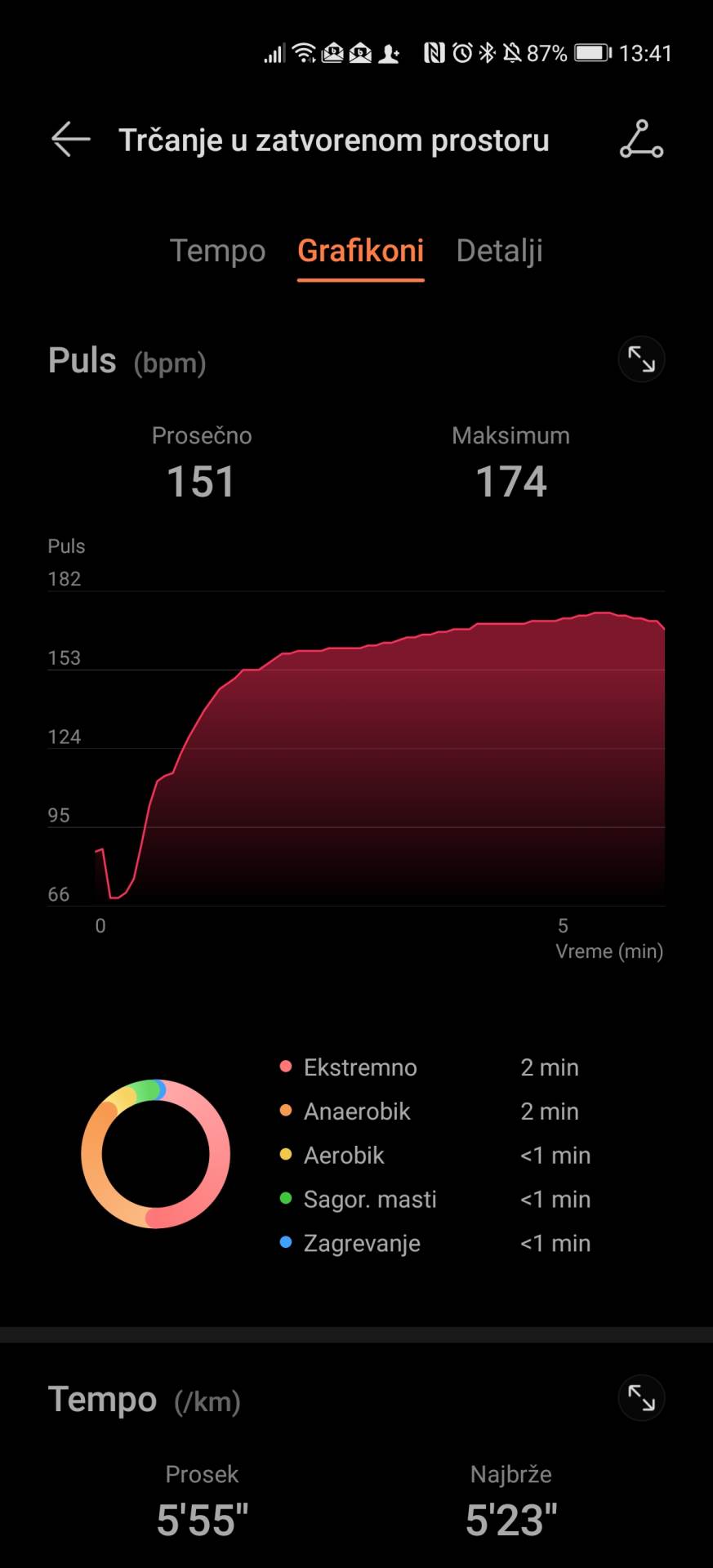Go back from the indoor running screen

(x=70, y=140)
